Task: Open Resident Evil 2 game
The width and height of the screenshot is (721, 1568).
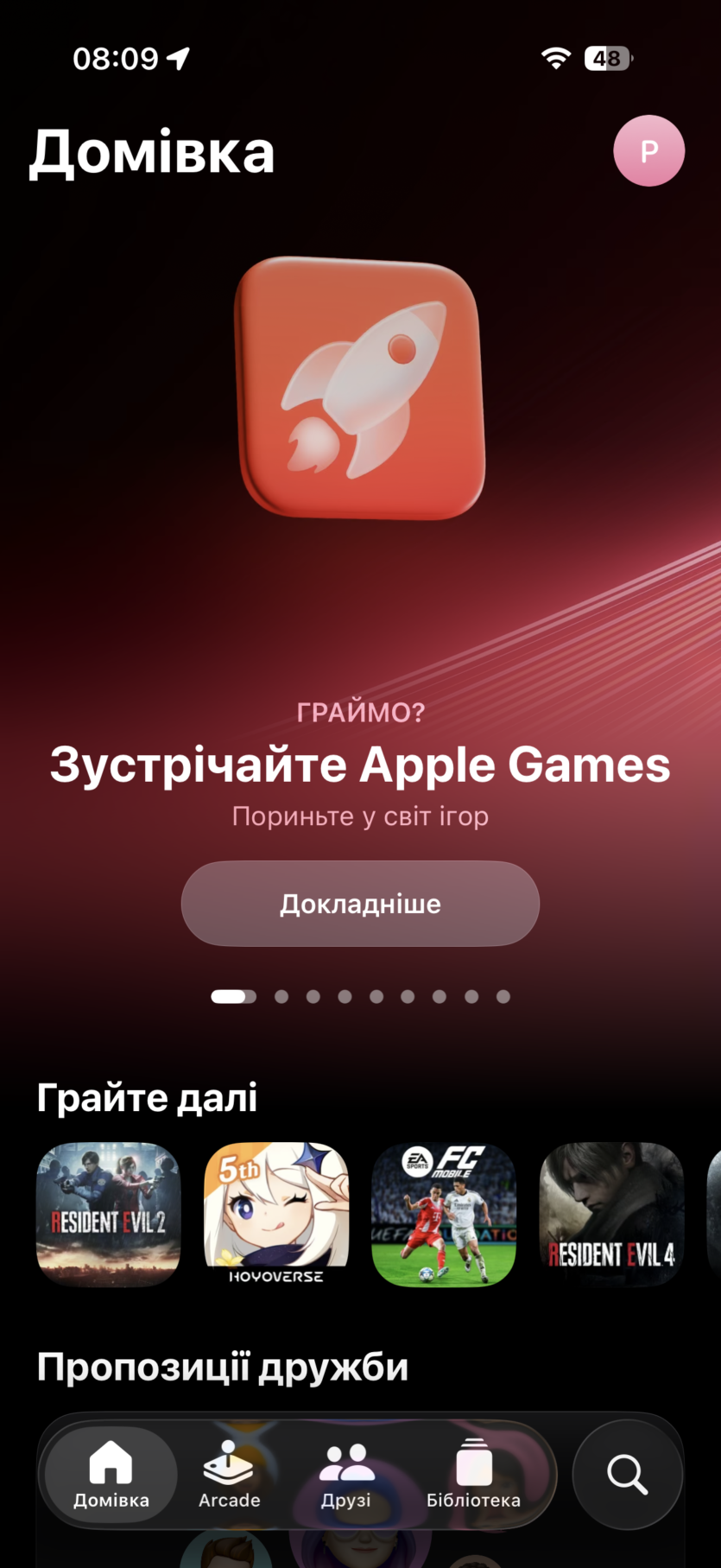Action: (x=108, y=1215)
